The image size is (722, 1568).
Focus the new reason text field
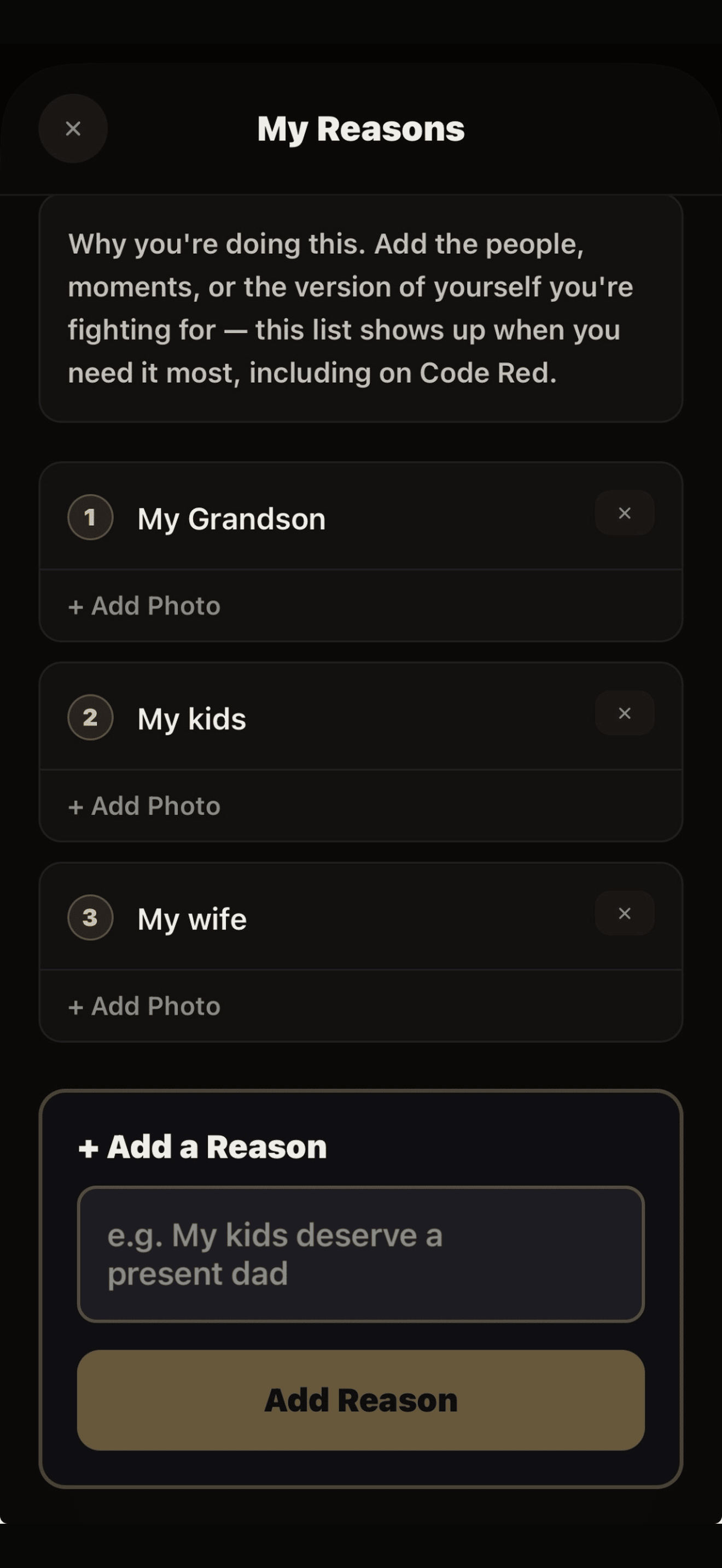[361, 1254]
